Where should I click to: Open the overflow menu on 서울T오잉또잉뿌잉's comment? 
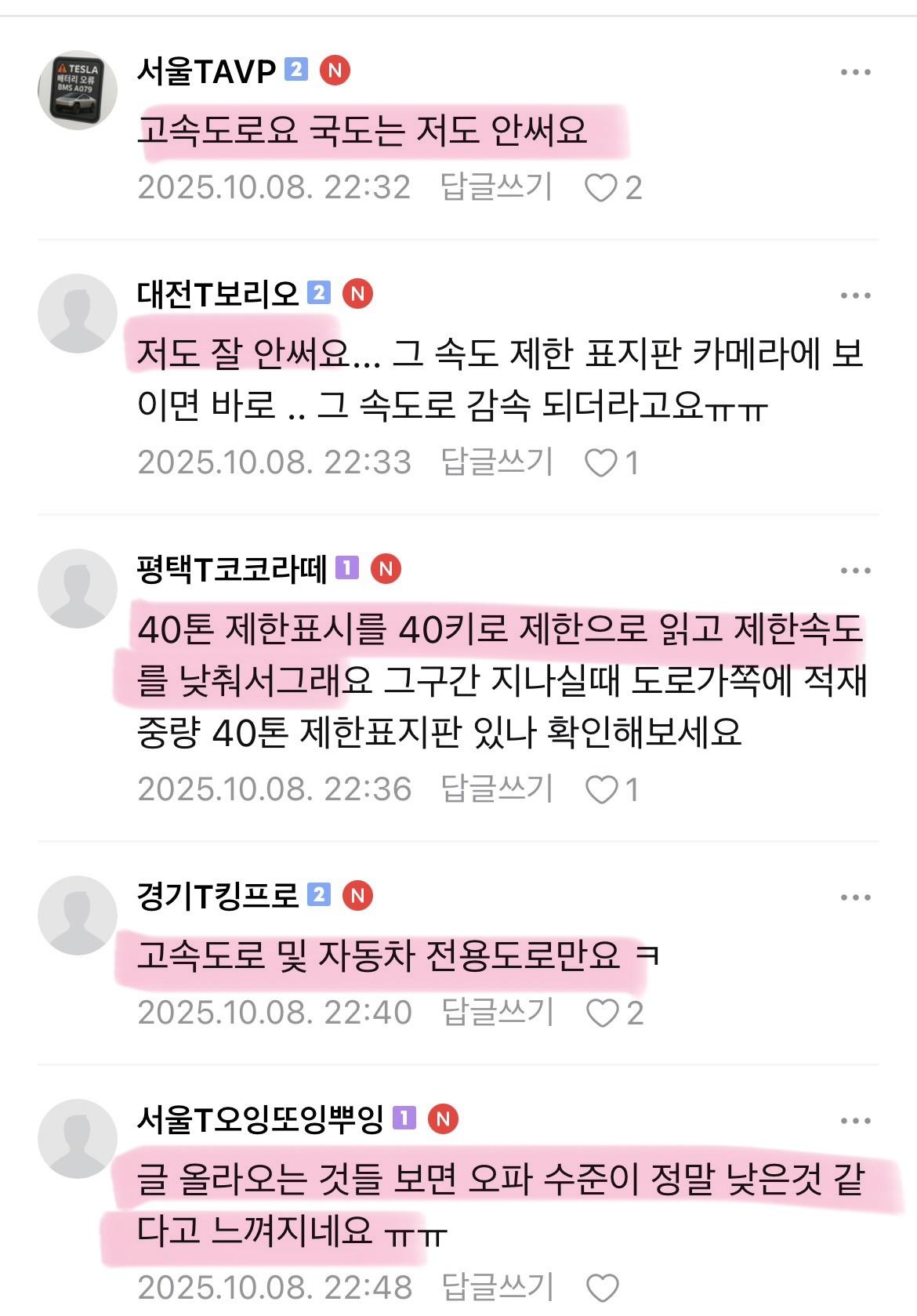click(855, 1121)
